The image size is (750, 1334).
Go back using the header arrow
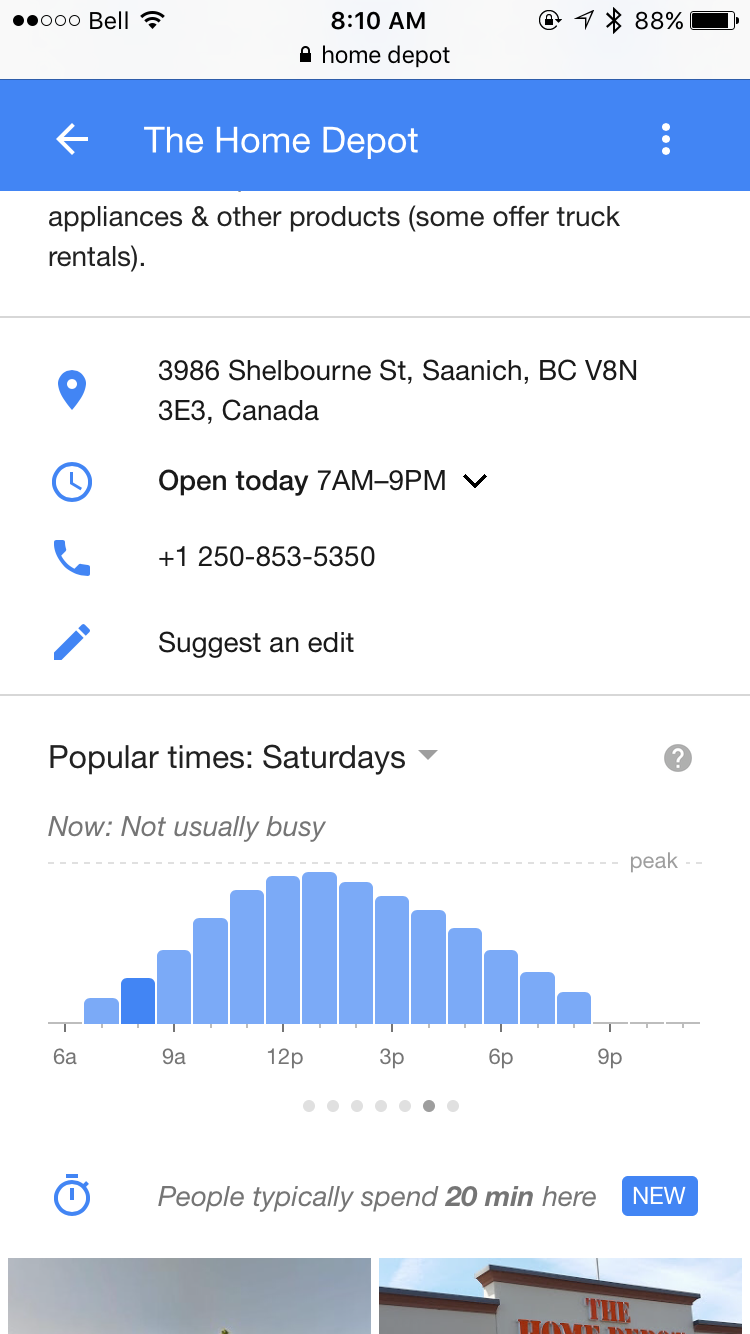[x=72, y=140]
